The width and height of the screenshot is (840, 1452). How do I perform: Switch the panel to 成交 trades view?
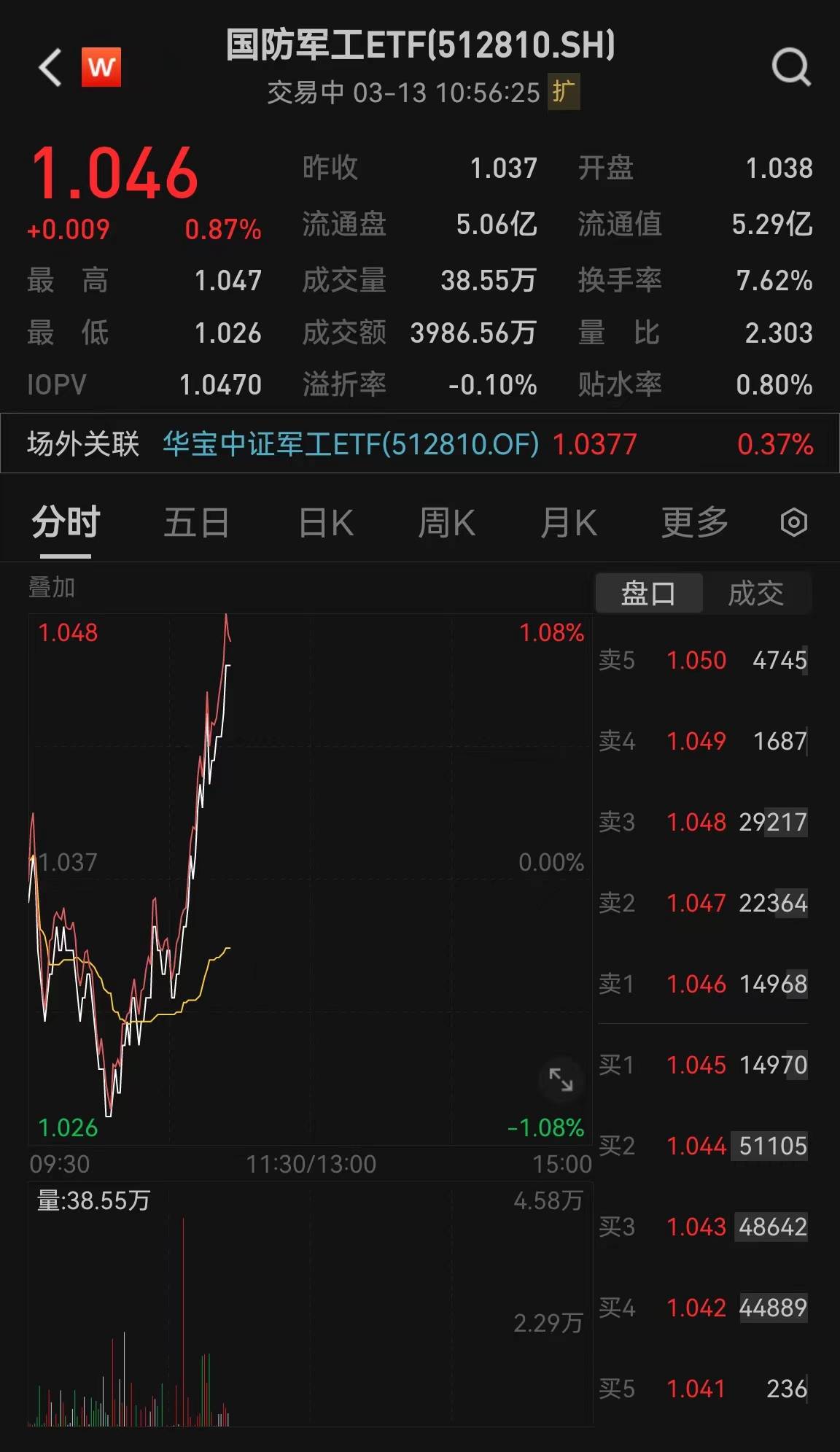(756, 593)
